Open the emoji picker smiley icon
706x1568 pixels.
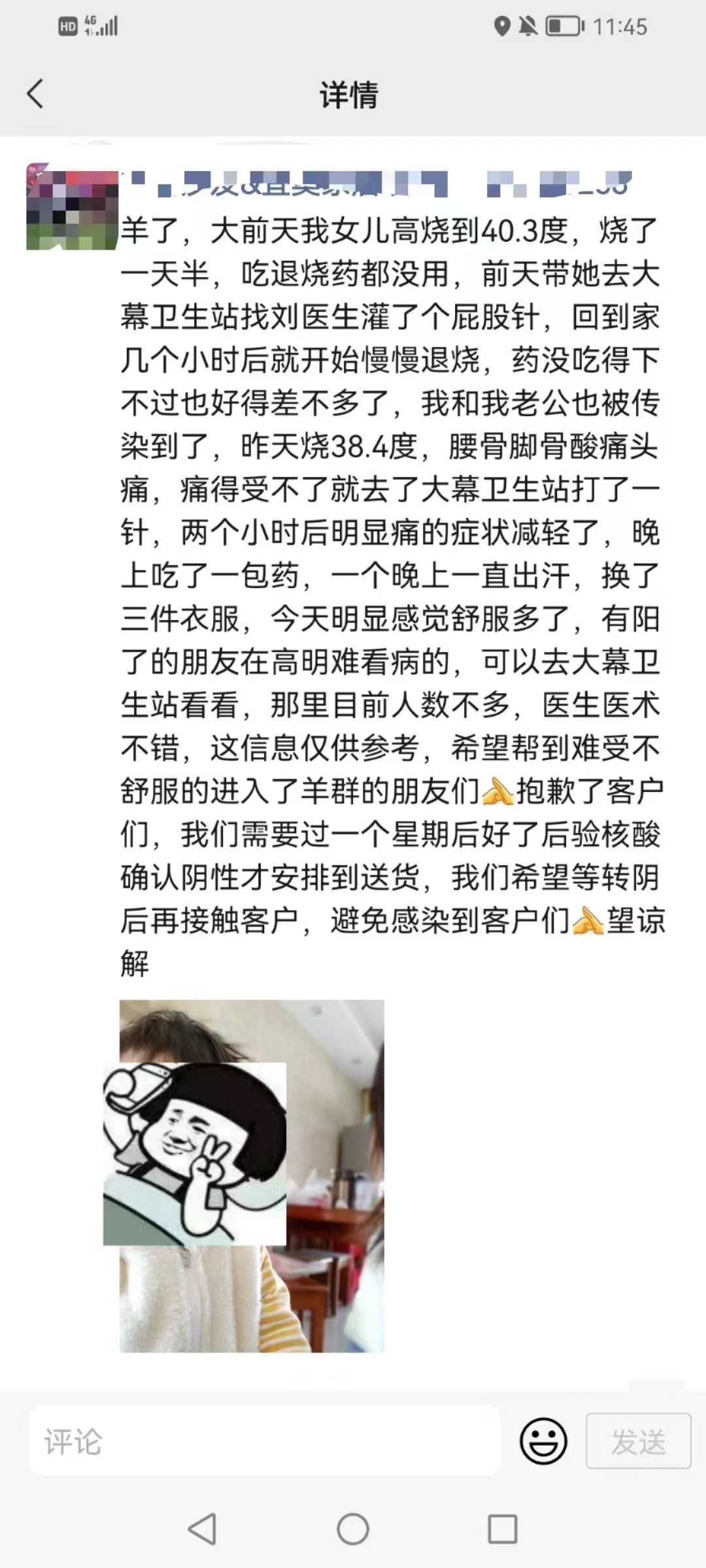click(x=543, y=1441)
